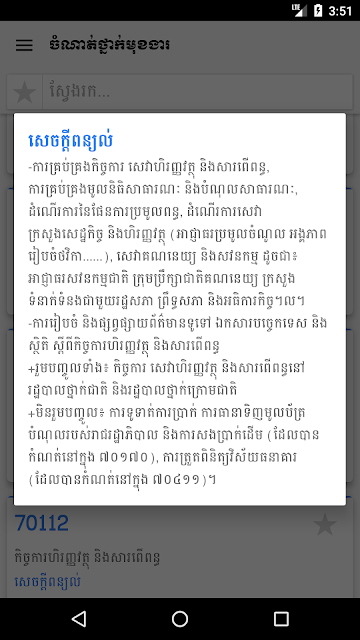
Task: Open សេចក្តីពន្យល់ link under 70112
Action: tap(47, 581)
